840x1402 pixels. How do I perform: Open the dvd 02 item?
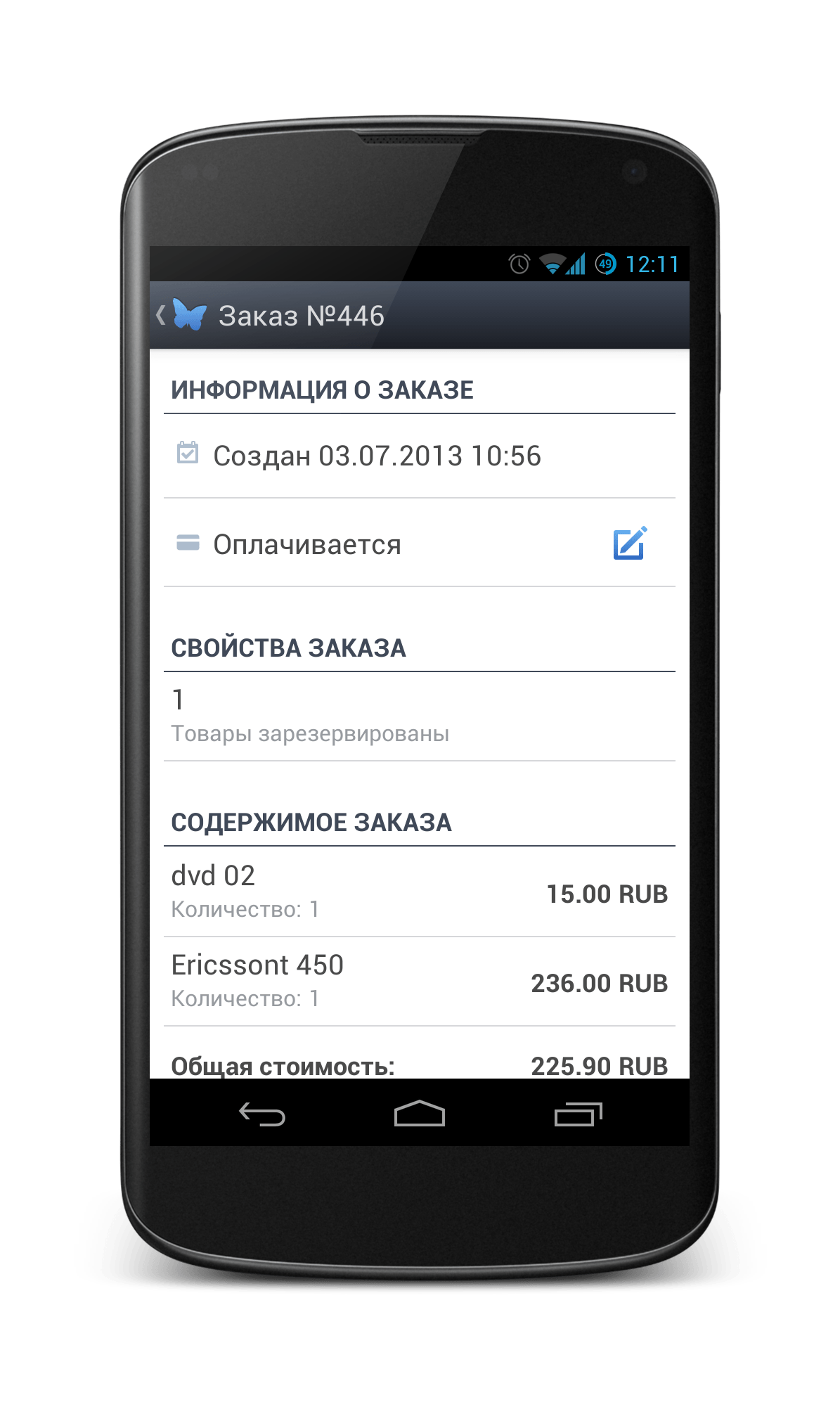(420, 892)
